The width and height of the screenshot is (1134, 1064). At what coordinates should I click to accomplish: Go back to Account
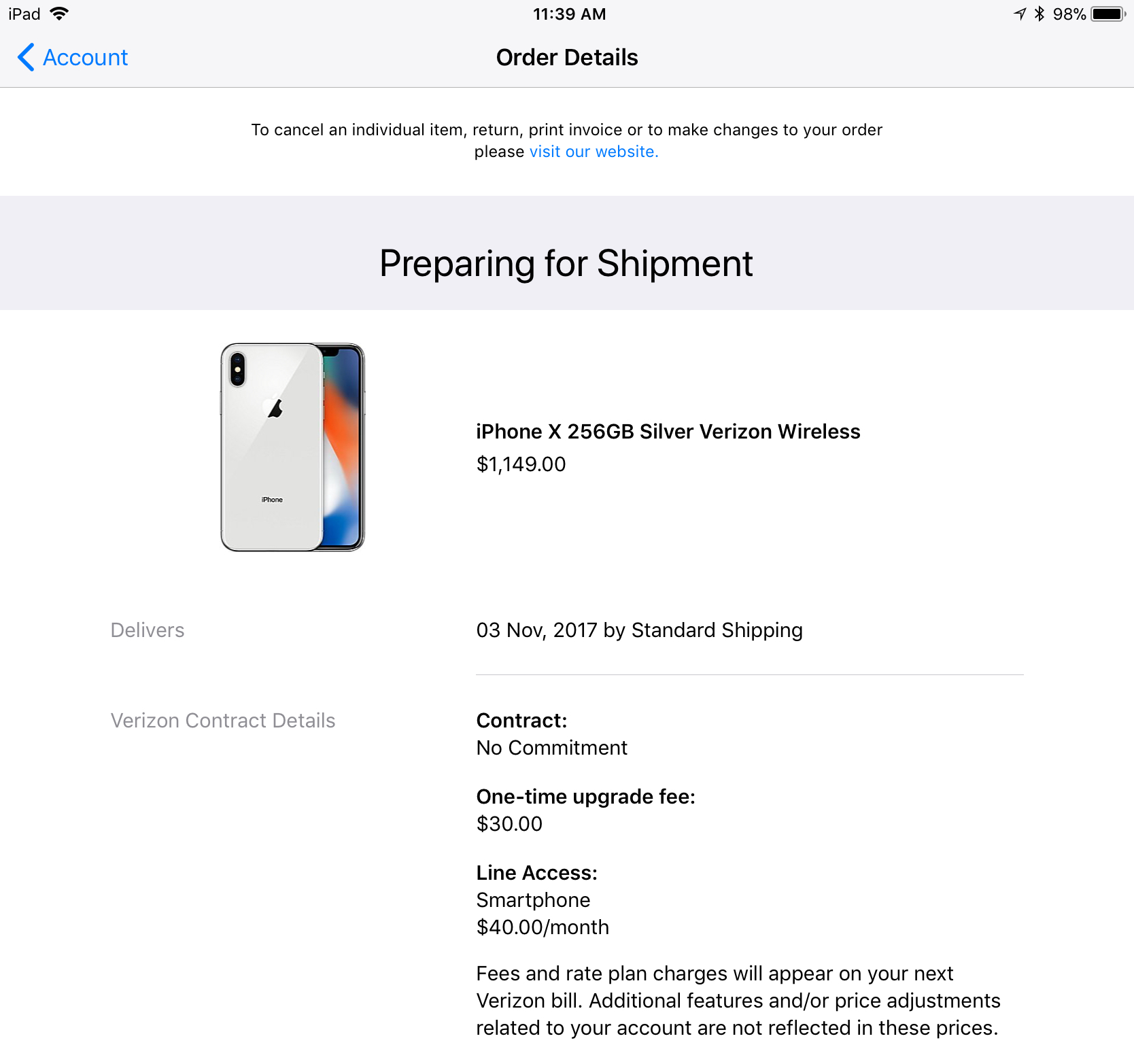coord(73,58)
